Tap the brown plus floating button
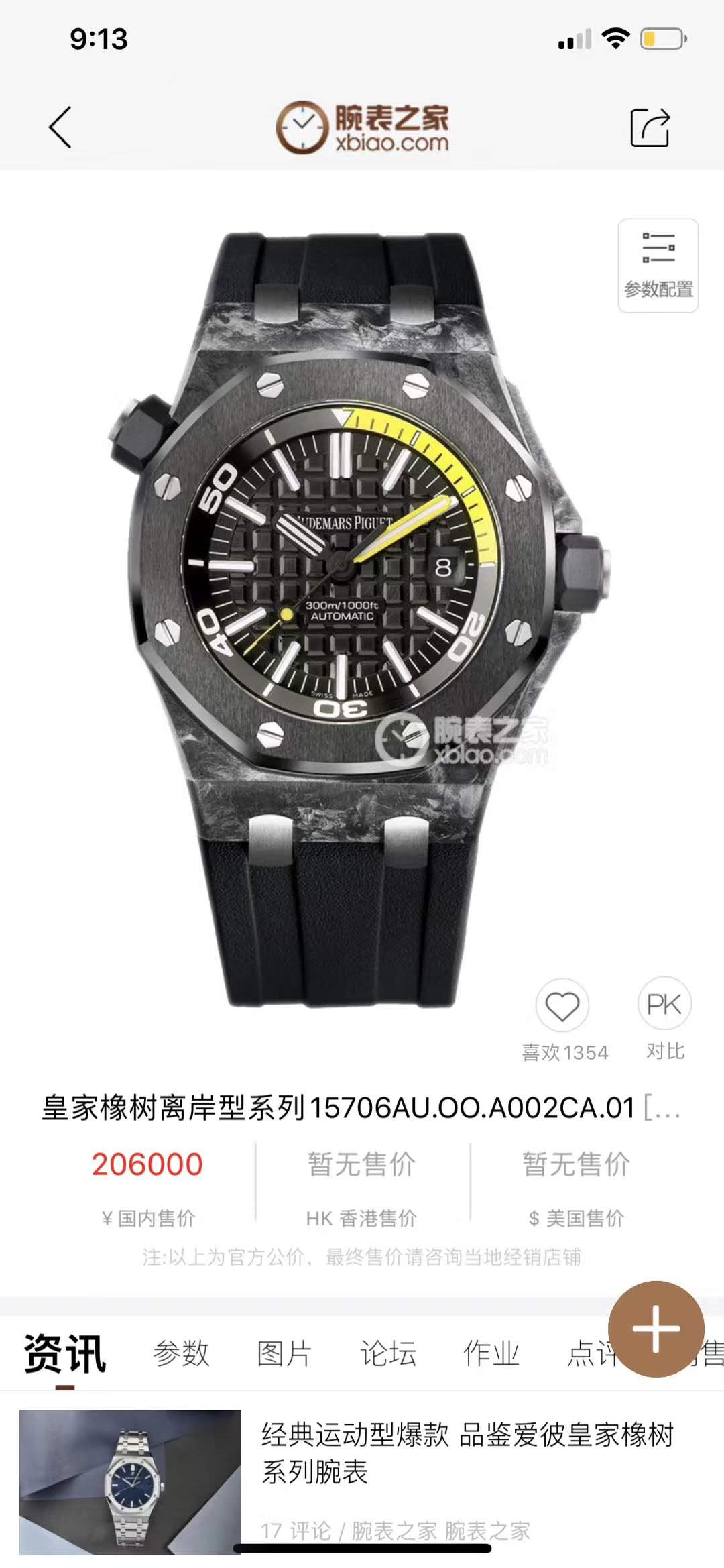724x1568 pixels. [x=656, y=1329]
